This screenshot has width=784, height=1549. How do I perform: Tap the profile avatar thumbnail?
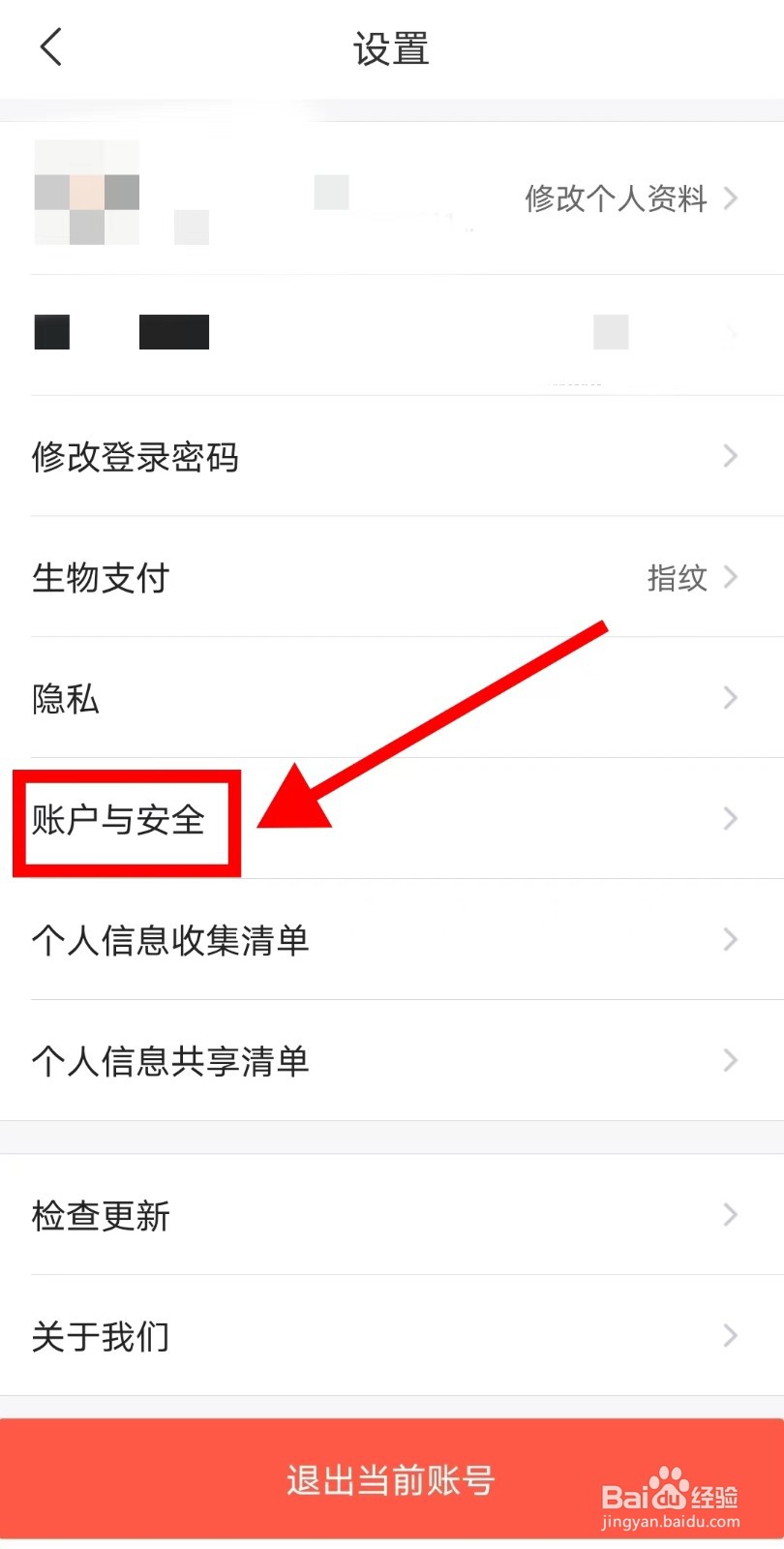coord(86,194)
